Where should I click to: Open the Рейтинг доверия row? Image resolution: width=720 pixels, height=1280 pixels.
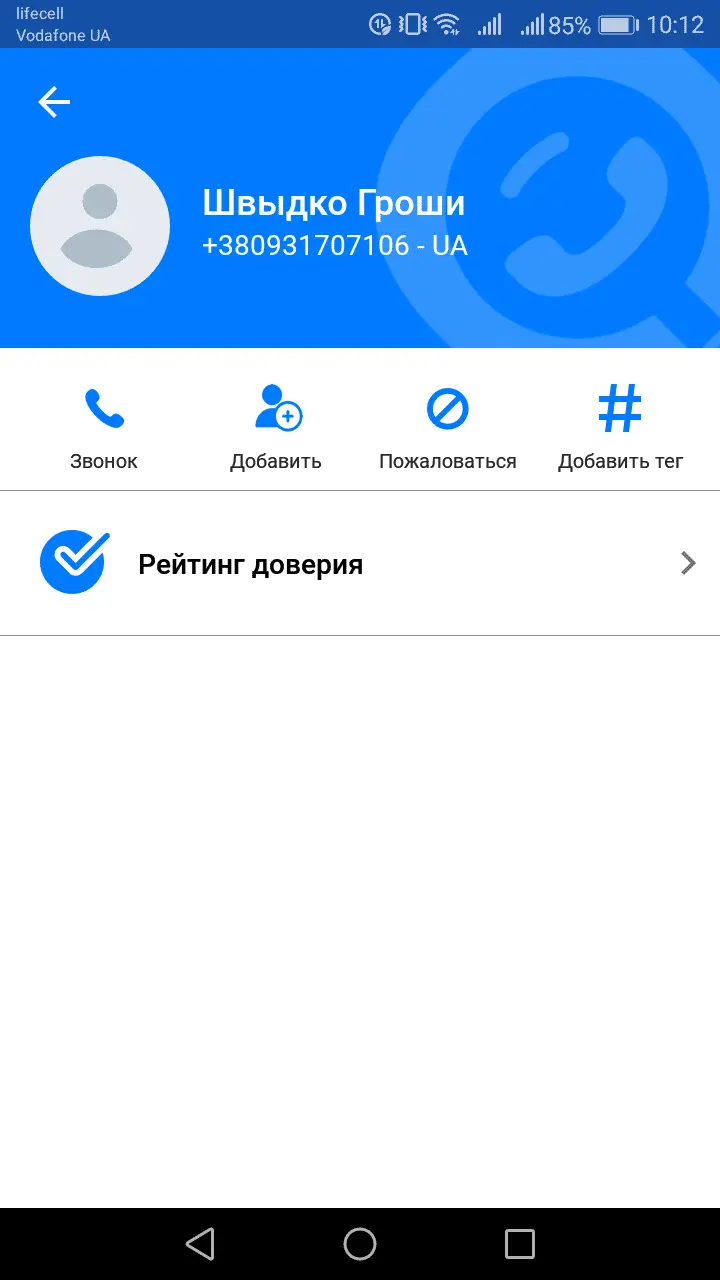click(360, 564)
